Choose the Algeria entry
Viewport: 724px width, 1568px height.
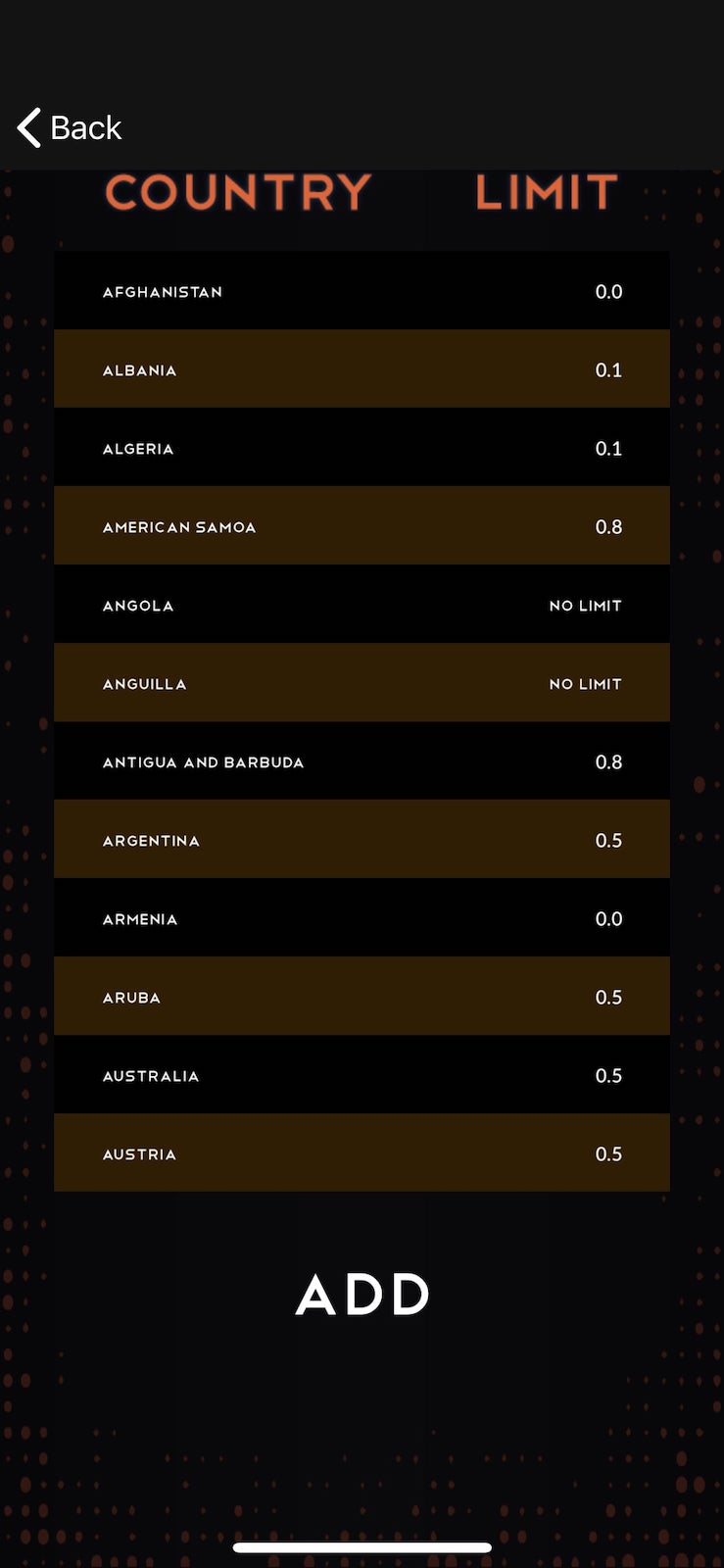click(x=362, y=448)
